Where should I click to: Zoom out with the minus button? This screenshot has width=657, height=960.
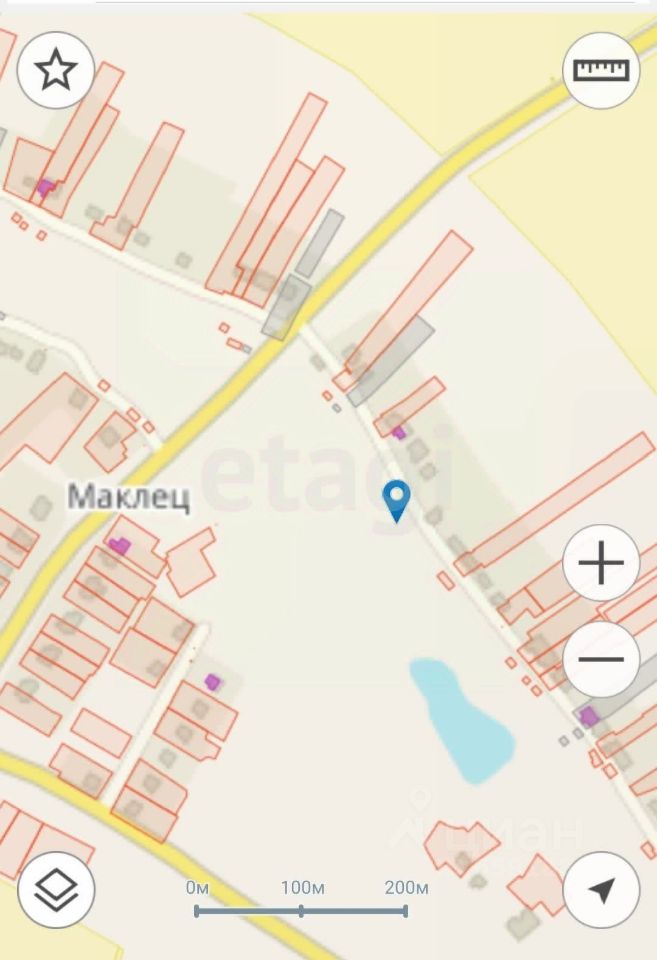[x=601, y=659]
